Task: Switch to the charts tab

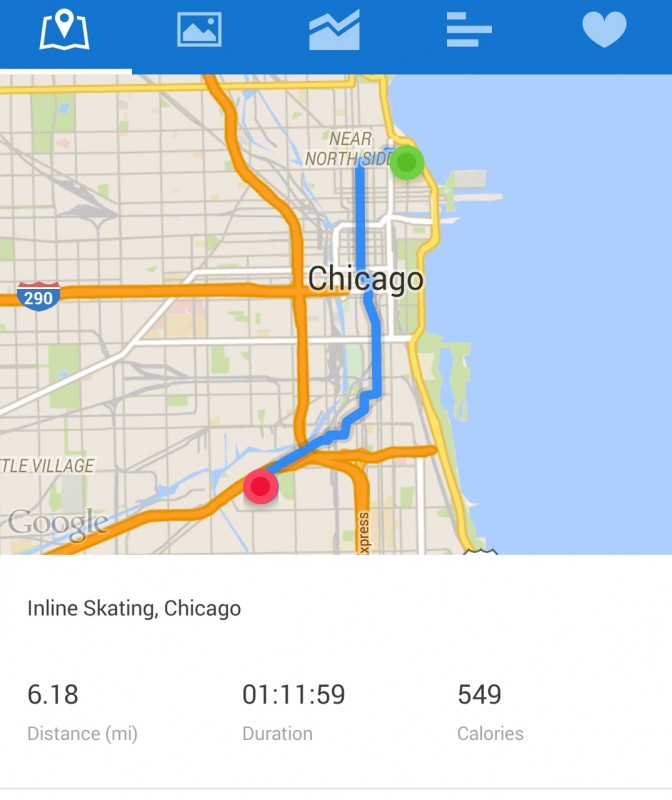Action: (334, 31)
